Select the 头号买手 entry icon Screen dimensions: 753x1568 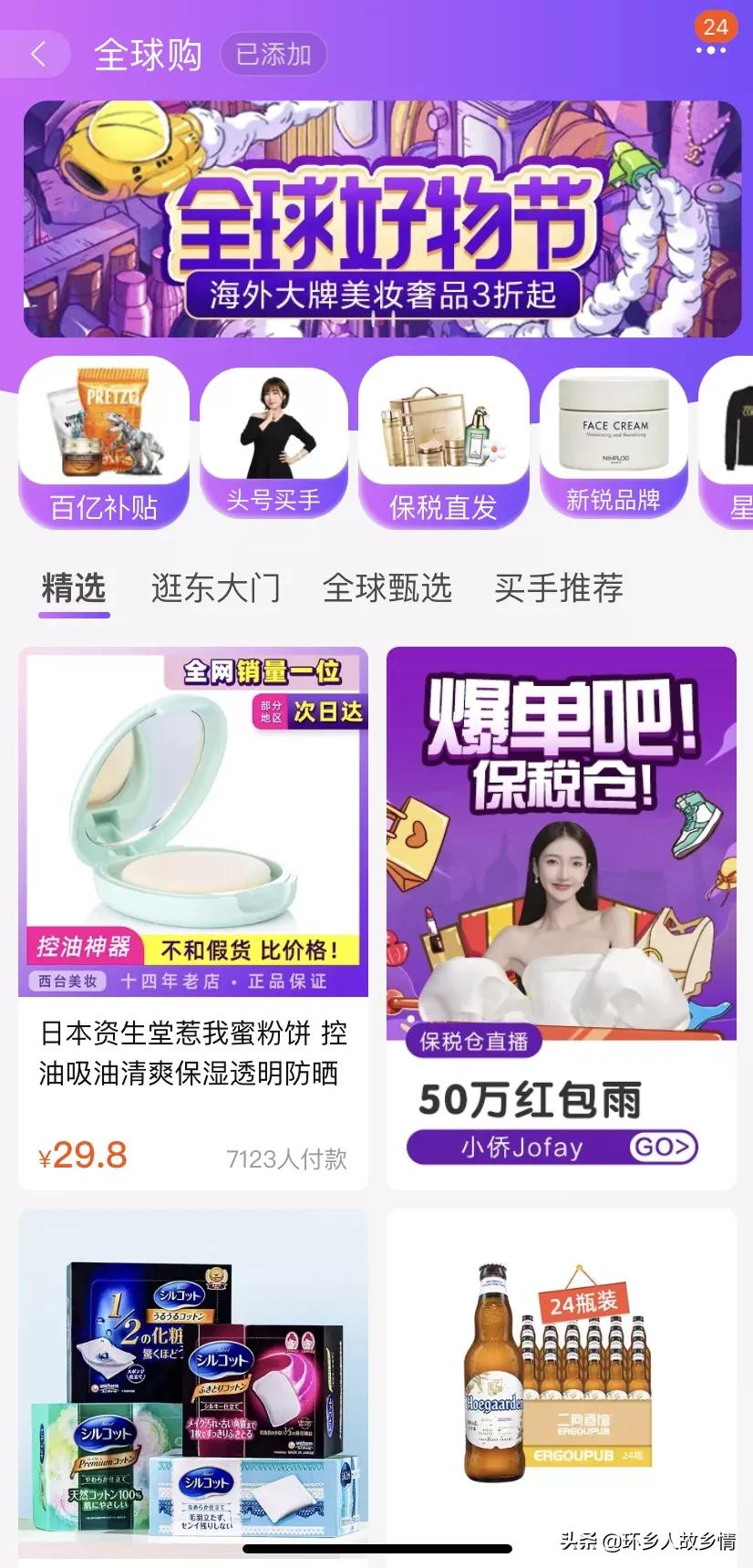(x=273, y=442)
